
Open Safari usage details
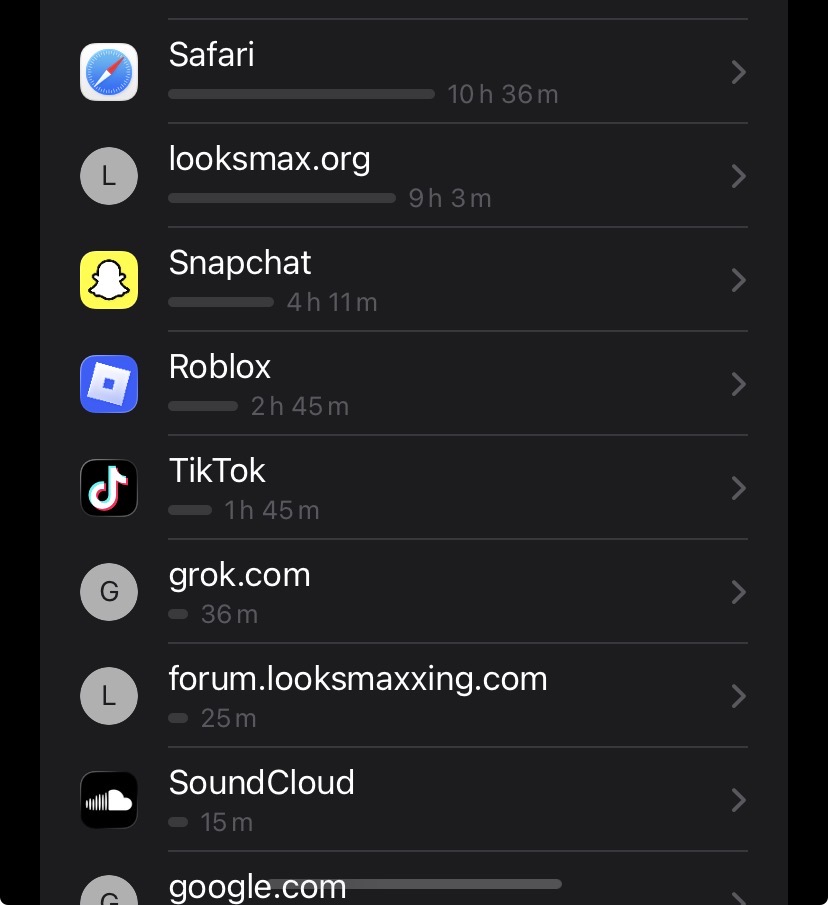tap(413, 72)
